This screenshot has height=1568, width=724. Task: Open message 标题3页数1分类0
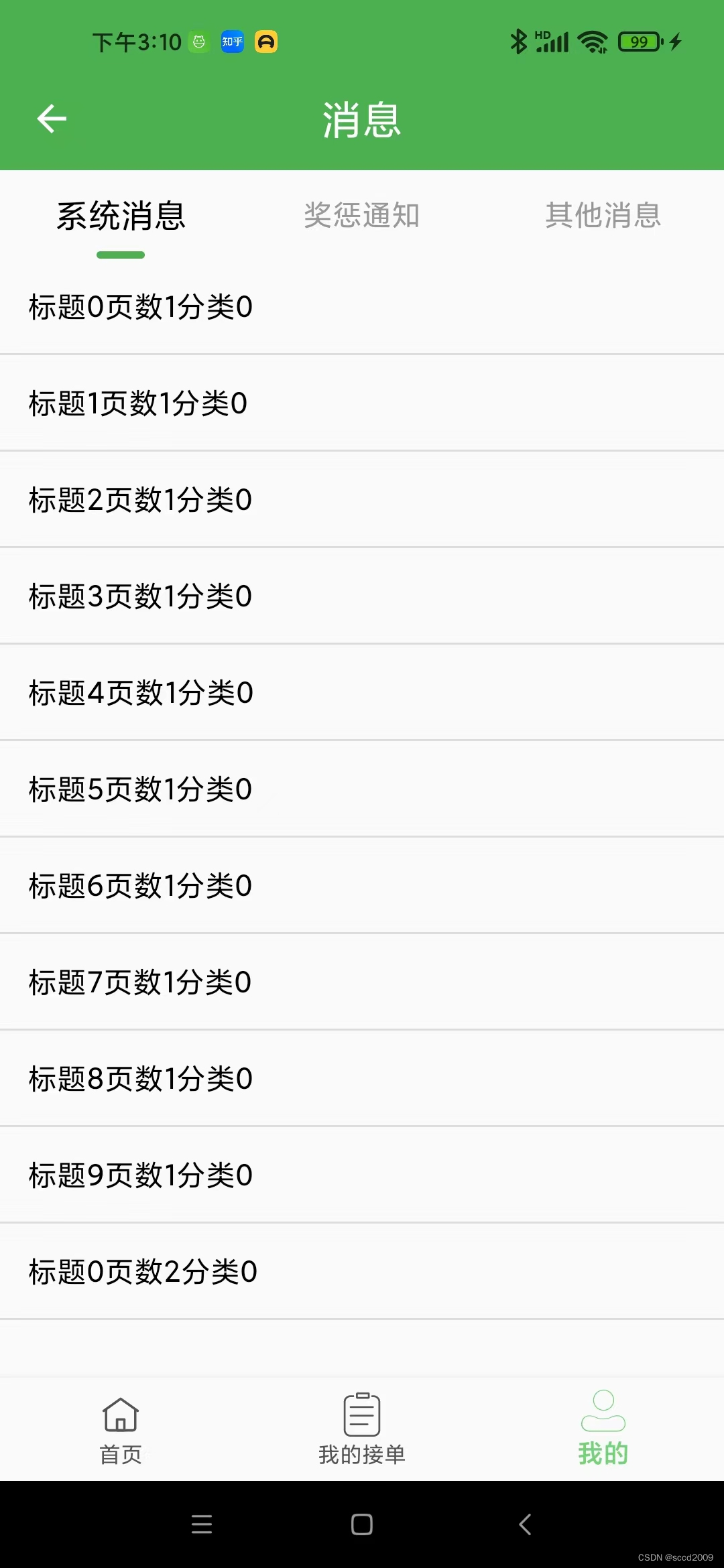click(x=362, y=596)
